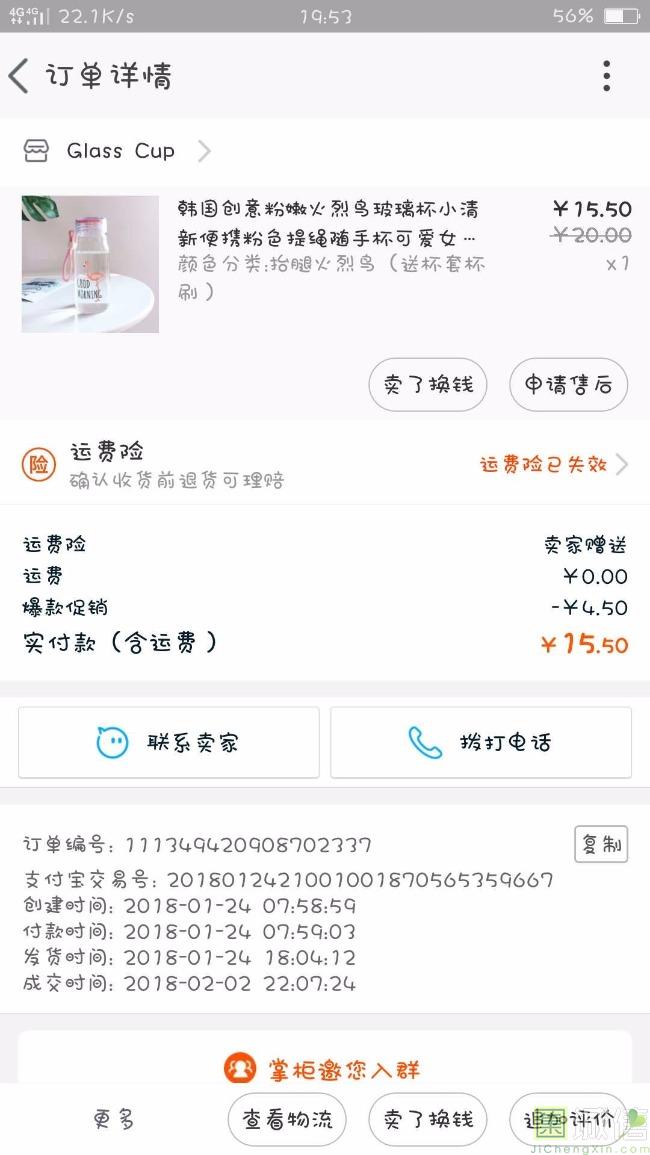Open the three-dot overflow menu

click(x=606, y=76)
